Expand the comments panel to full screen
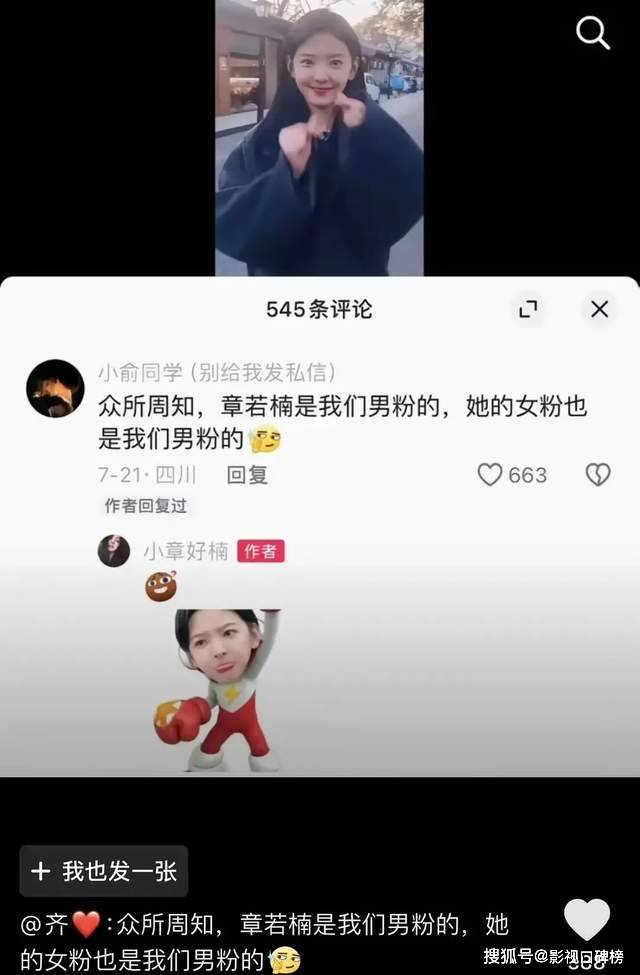Screen dimensions: 640x975 [528, 309]
